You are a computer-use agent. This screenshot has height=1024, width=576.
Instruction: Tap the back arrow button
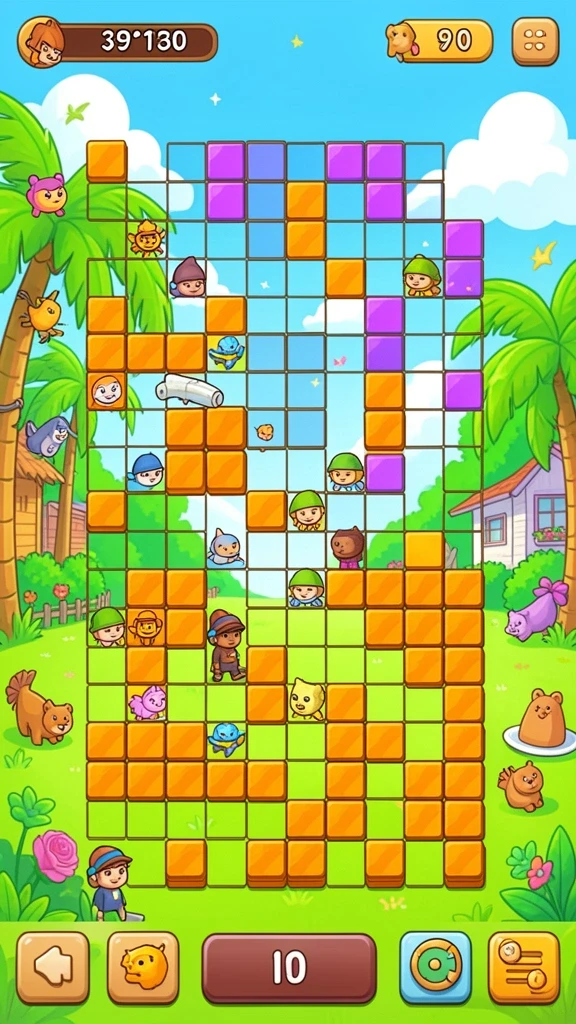click(53, 967)
